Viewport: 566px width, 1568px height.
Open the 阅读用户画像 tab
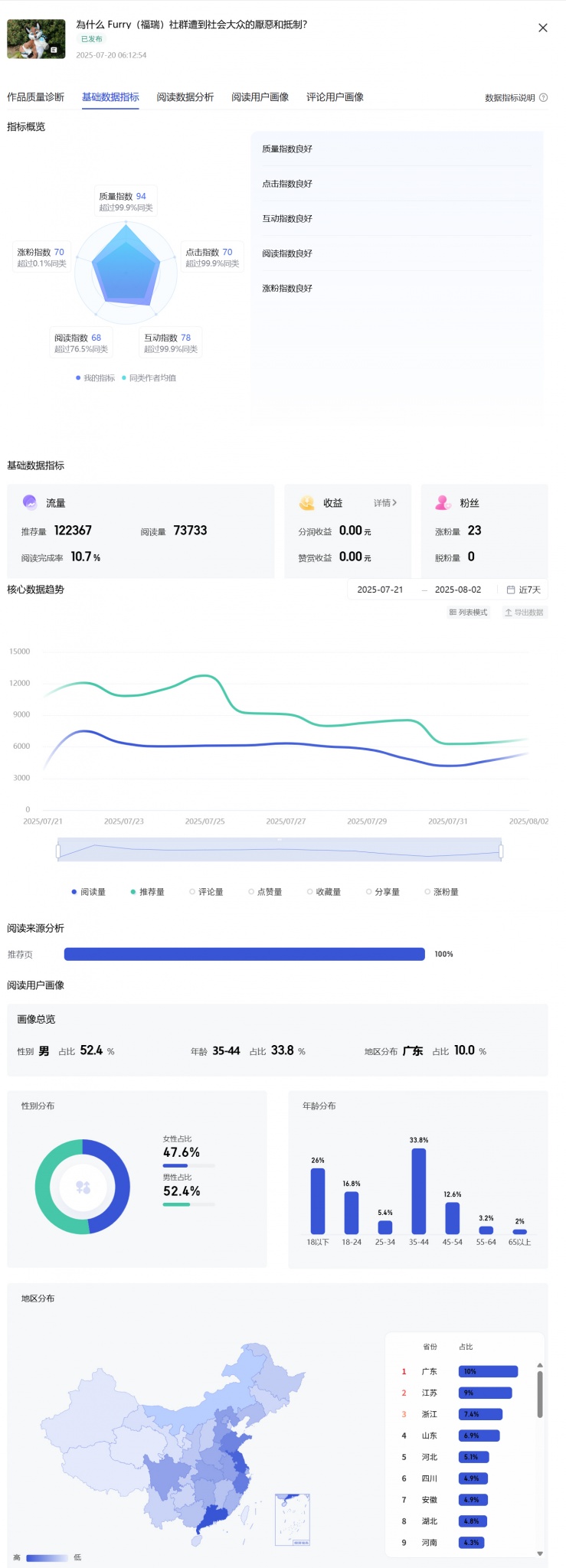pyautogui.click(x=260, y=97)
